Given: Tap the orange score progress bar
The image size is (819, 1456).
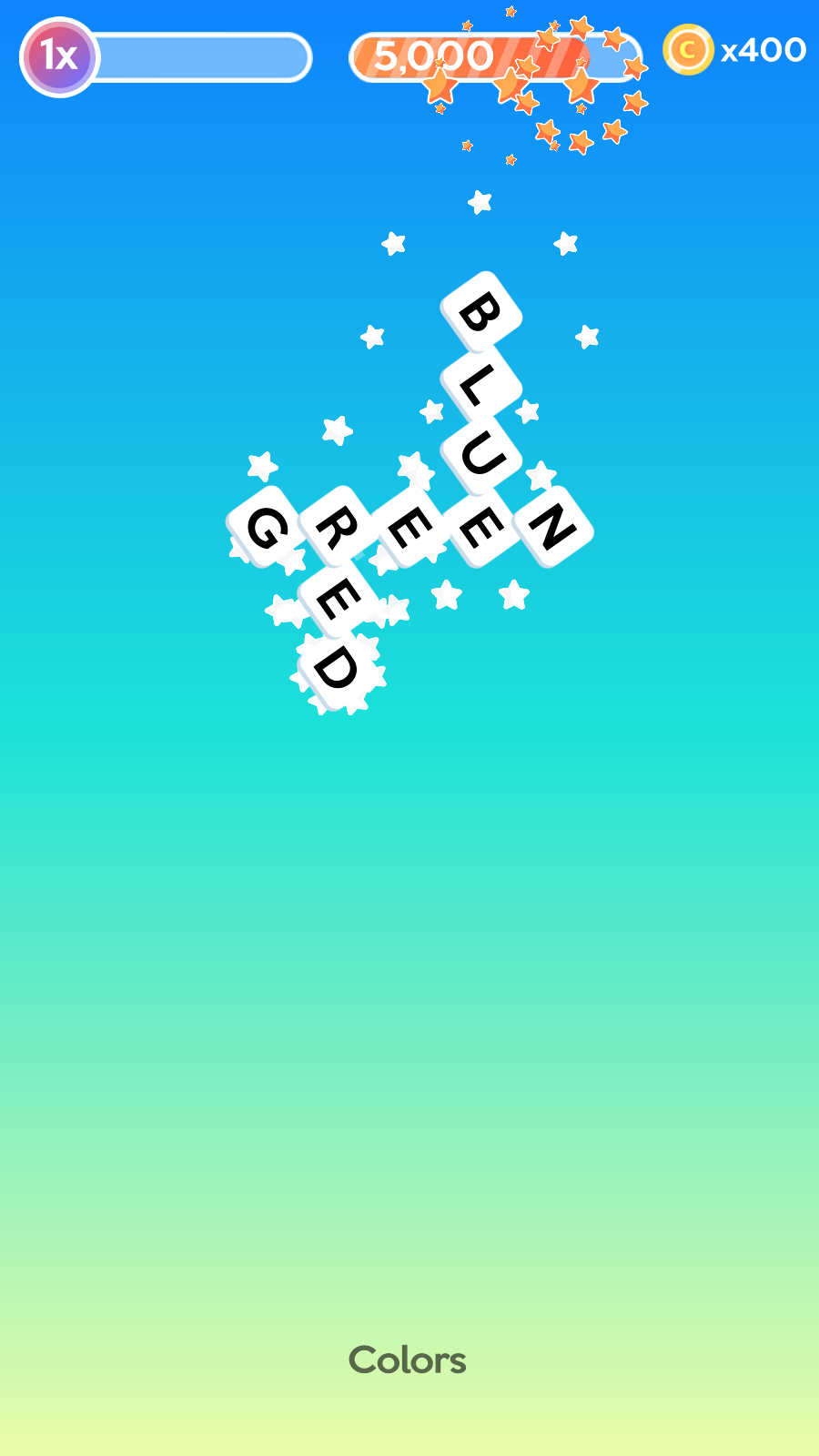Looking at the screenshot, I should click(x=473, y=56).
